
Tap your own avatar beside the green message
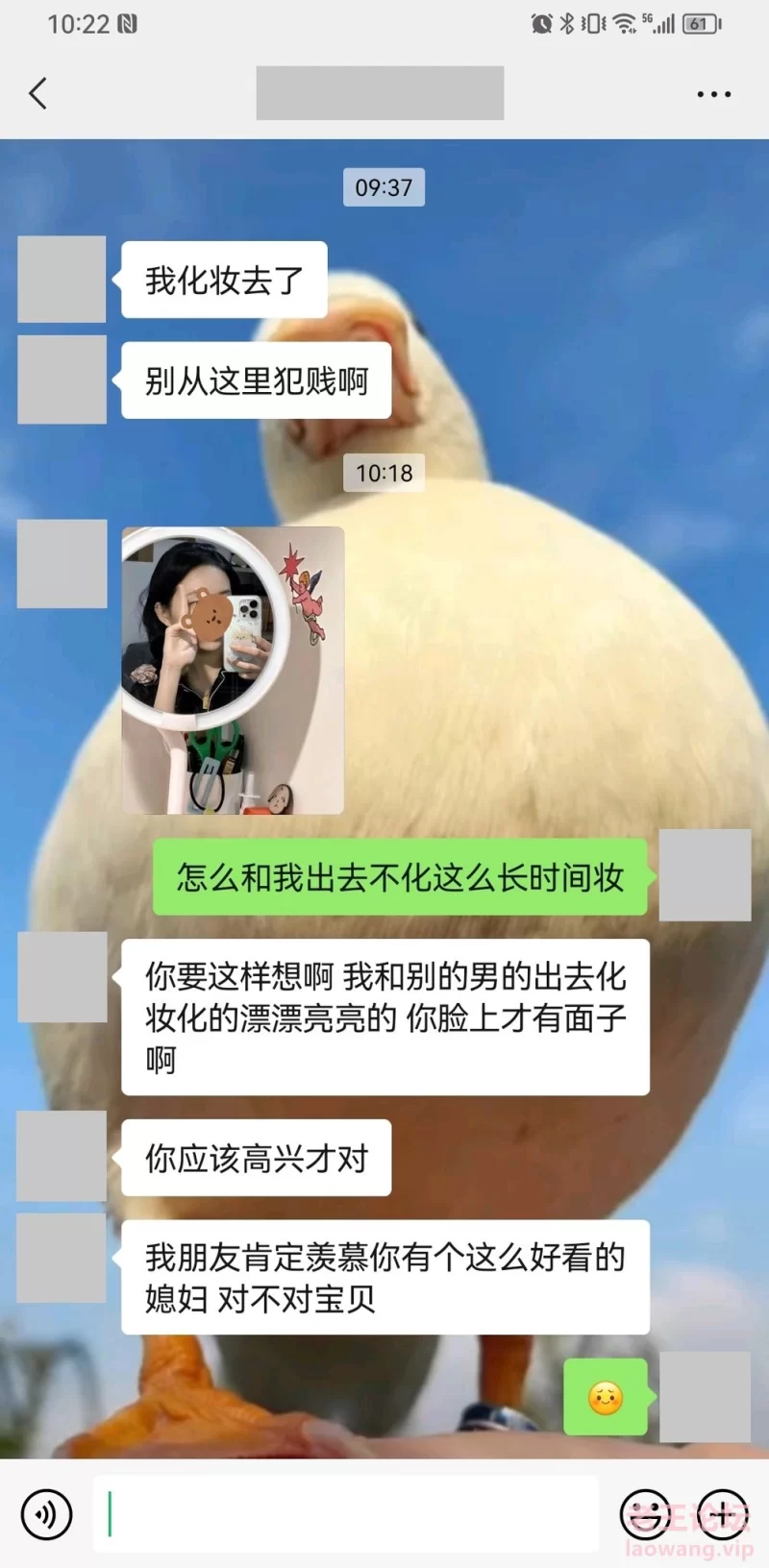click(705, 875)
